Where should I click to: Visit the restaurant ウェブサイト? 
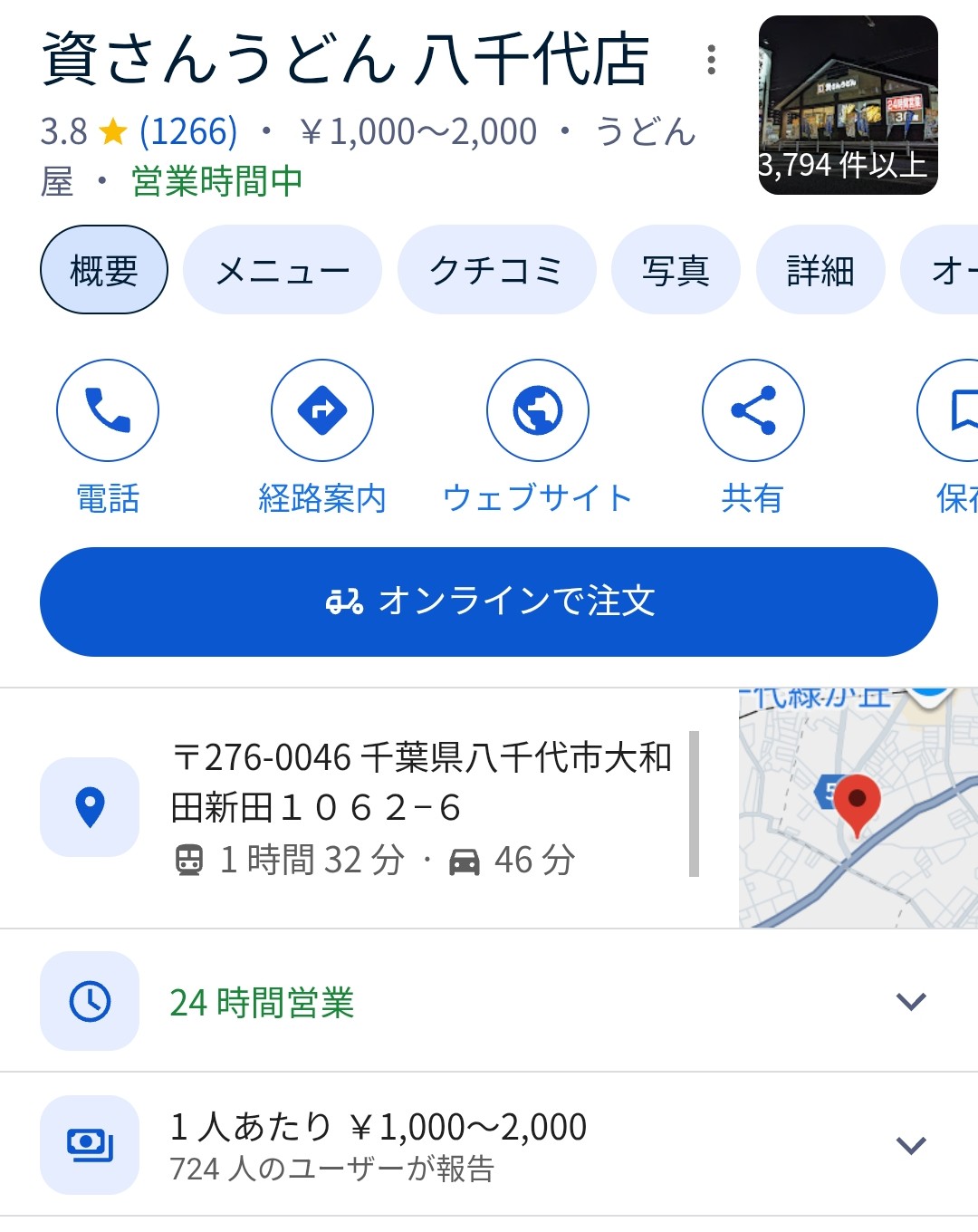point(538,410)
